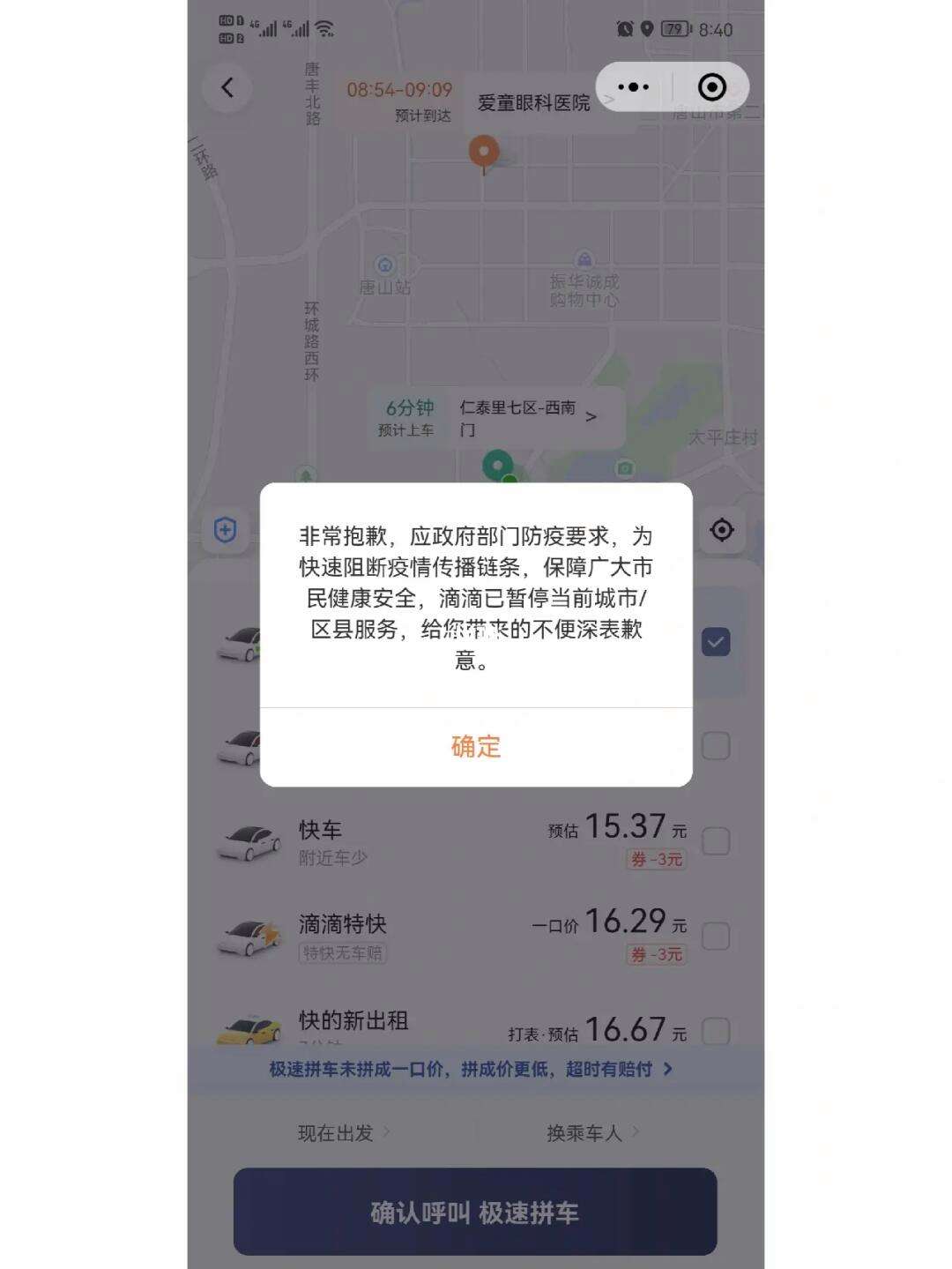
Task: Open the 极速拼车未拼成一口价 banner
Action: pos(472,1069)
